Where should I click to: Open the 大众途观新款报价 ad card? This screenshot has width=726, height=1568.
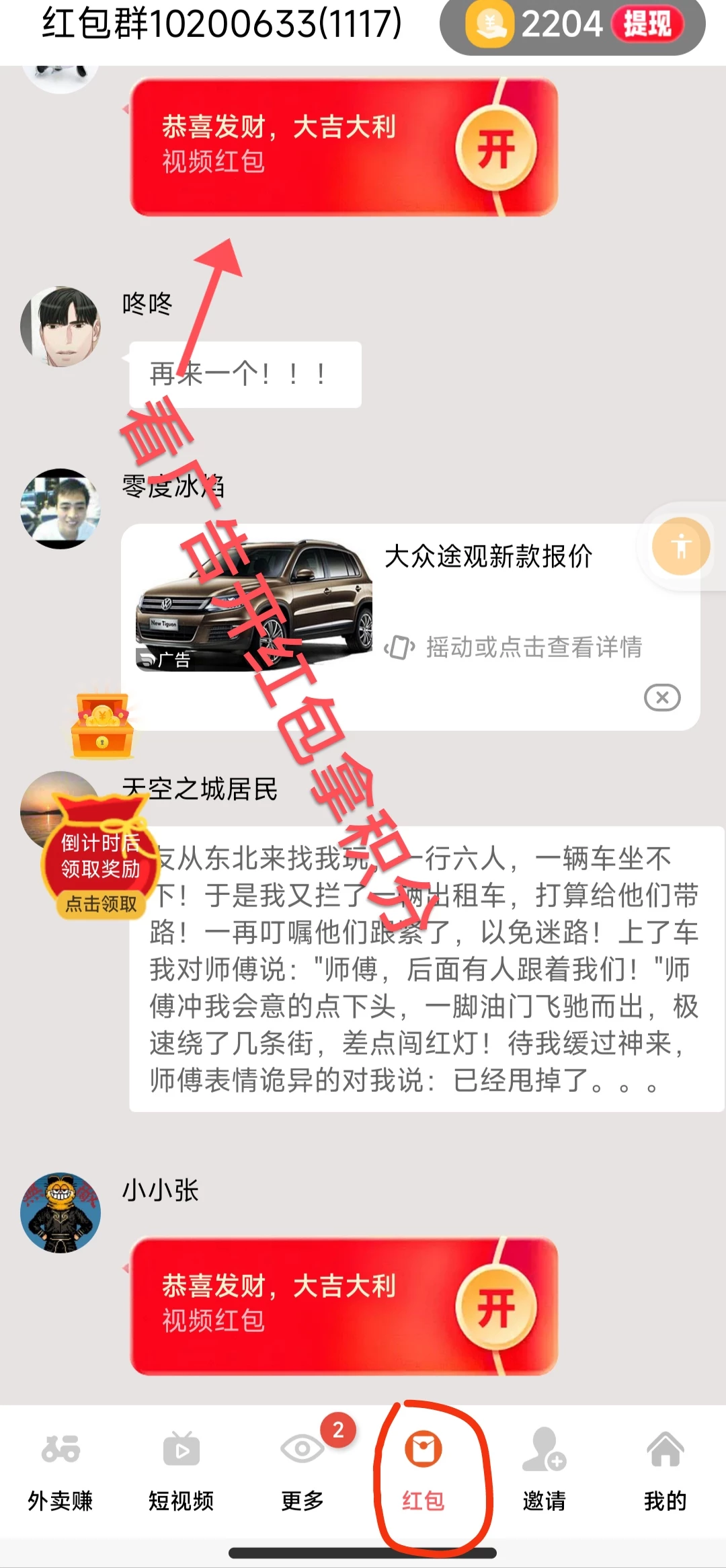coord(410,605)
